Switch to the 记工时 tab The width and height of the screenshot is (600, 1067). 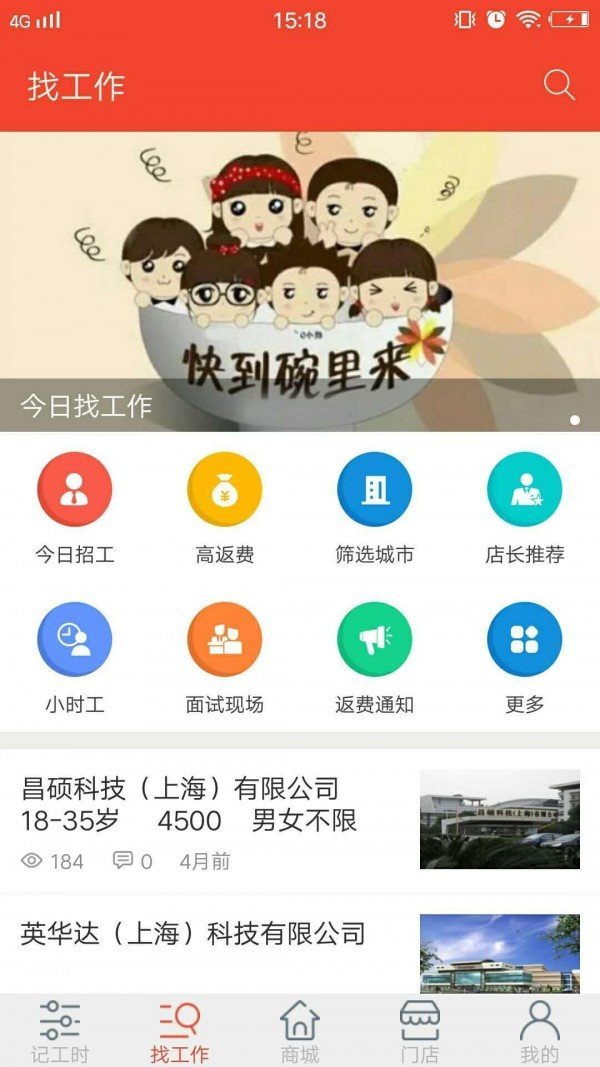tap(60, 1032)
